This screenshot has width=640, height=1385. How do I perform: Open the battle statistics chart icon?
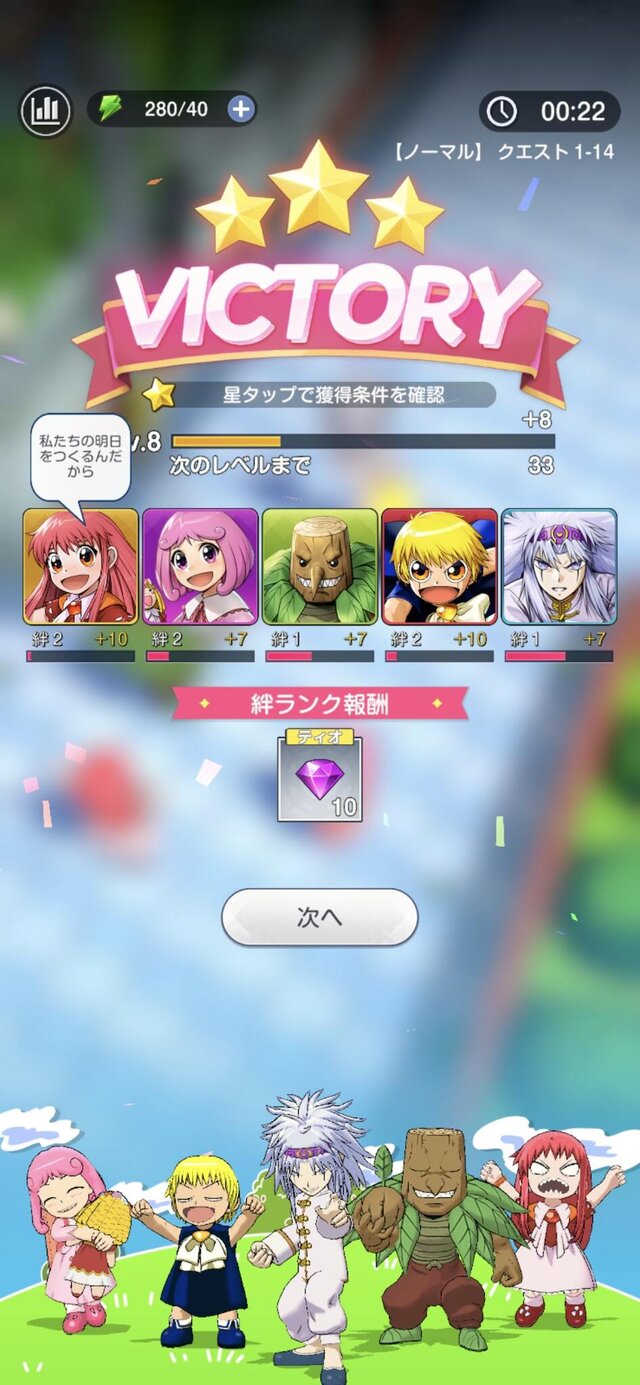tap(45, 109)
